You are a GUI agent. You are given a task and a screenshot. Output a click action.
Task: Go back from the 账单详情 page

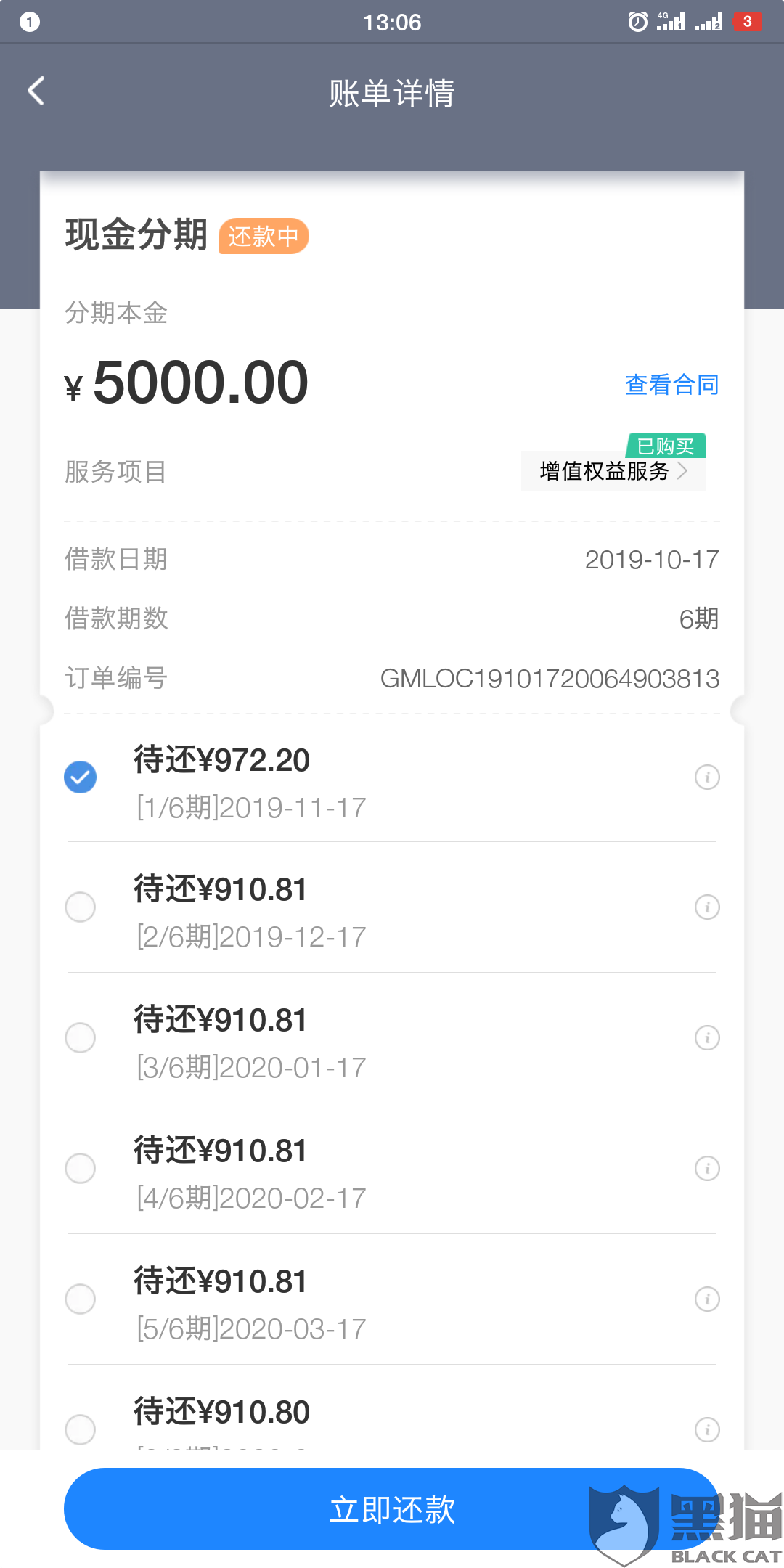click(x=36, y=91)
